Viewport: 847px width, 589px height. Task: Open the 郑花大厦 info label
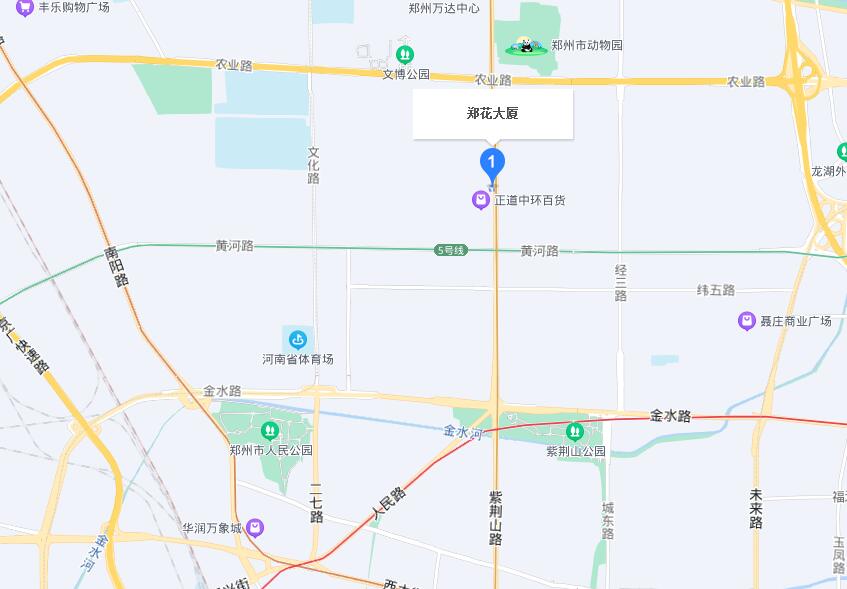tap(493, 114)
